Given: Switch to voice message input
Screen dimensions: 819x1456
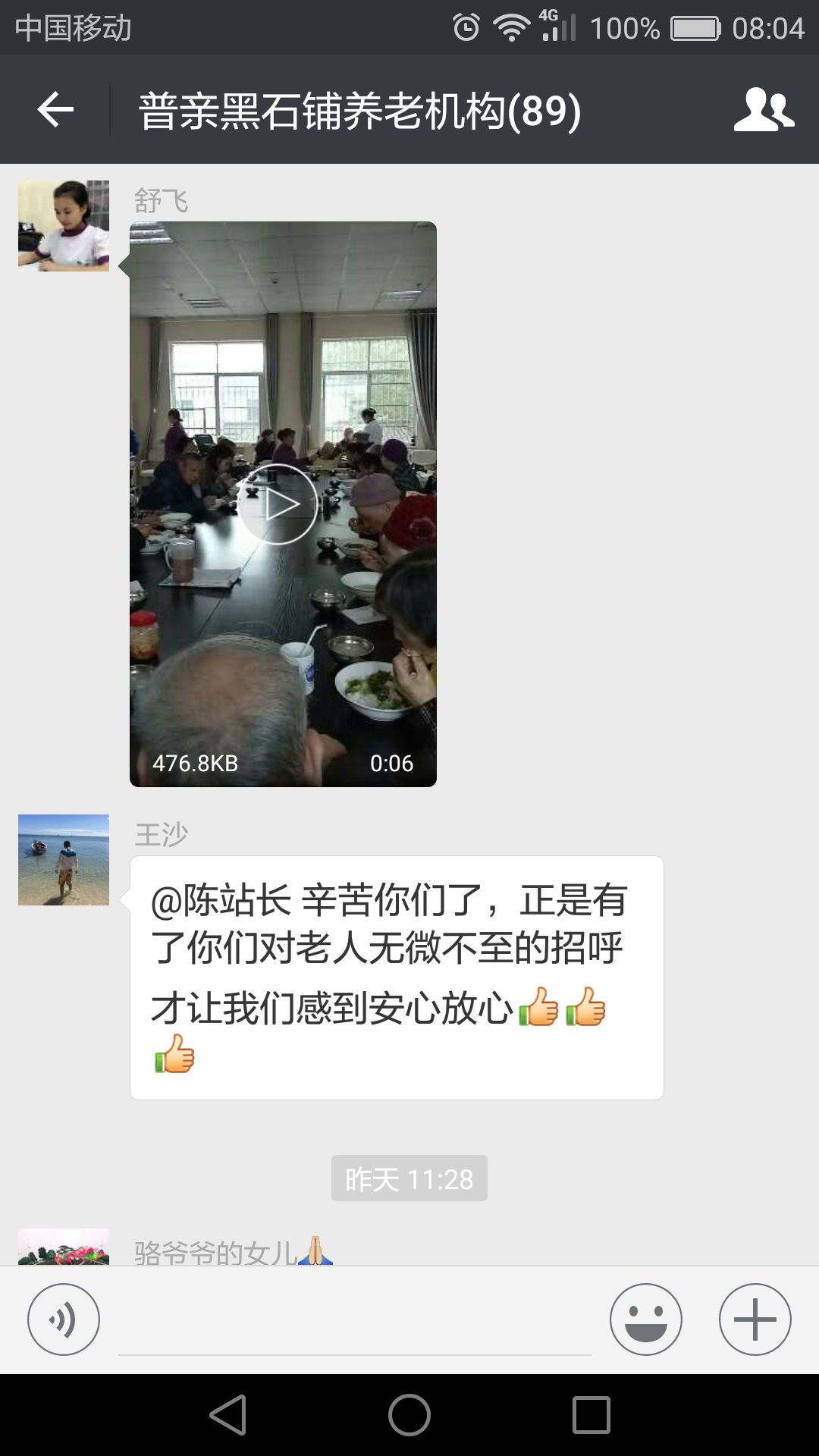Looking at the screenshot, I should (x=64, y=1319).
